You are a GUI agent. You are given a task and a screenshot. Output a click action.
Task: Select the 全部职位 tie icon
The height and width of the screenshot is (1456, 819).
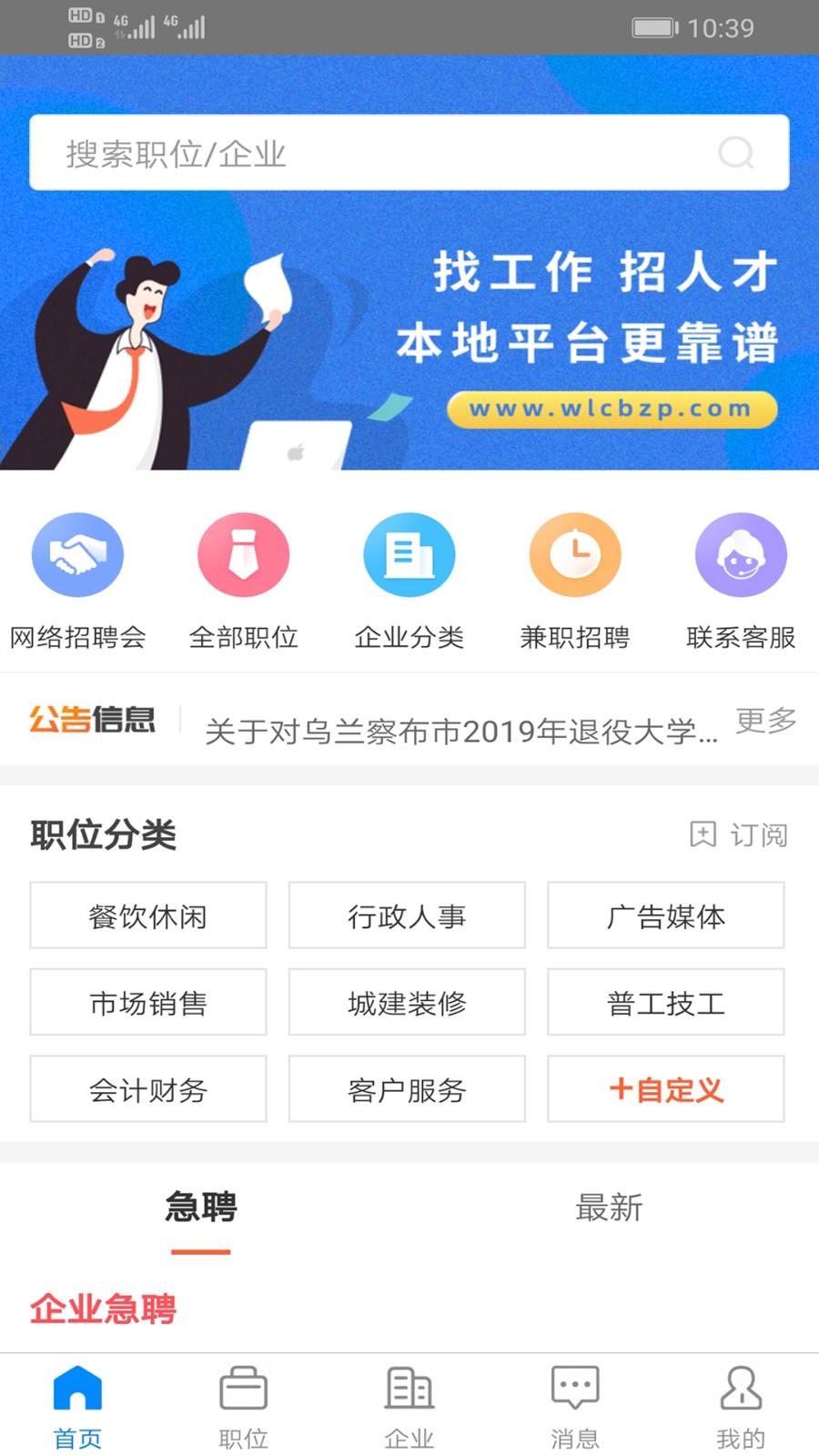243,553
